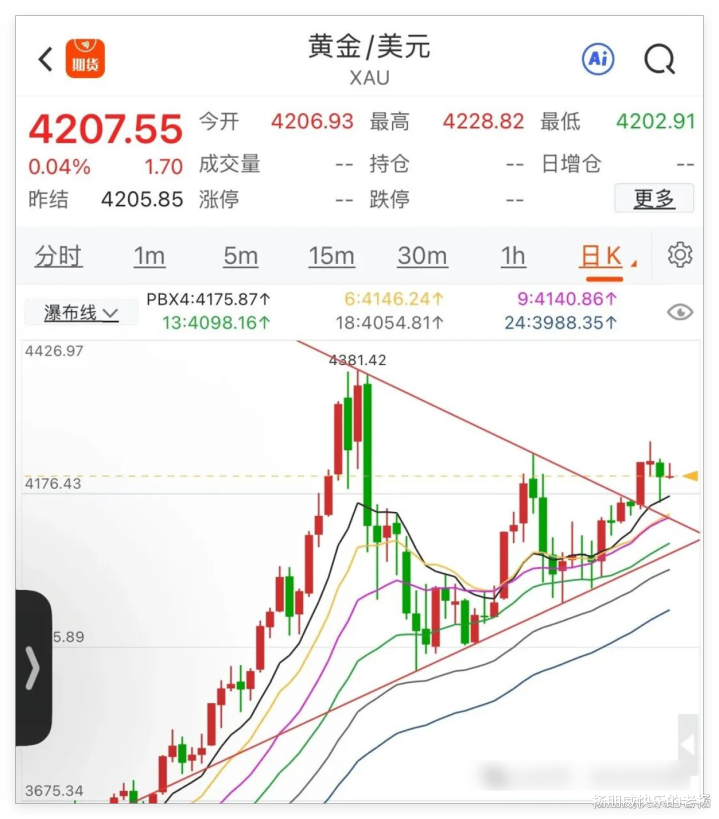Screen dimensions: 719x819
Task: Switch to the 分时 chart tab
Action: [x=58, y=257]
